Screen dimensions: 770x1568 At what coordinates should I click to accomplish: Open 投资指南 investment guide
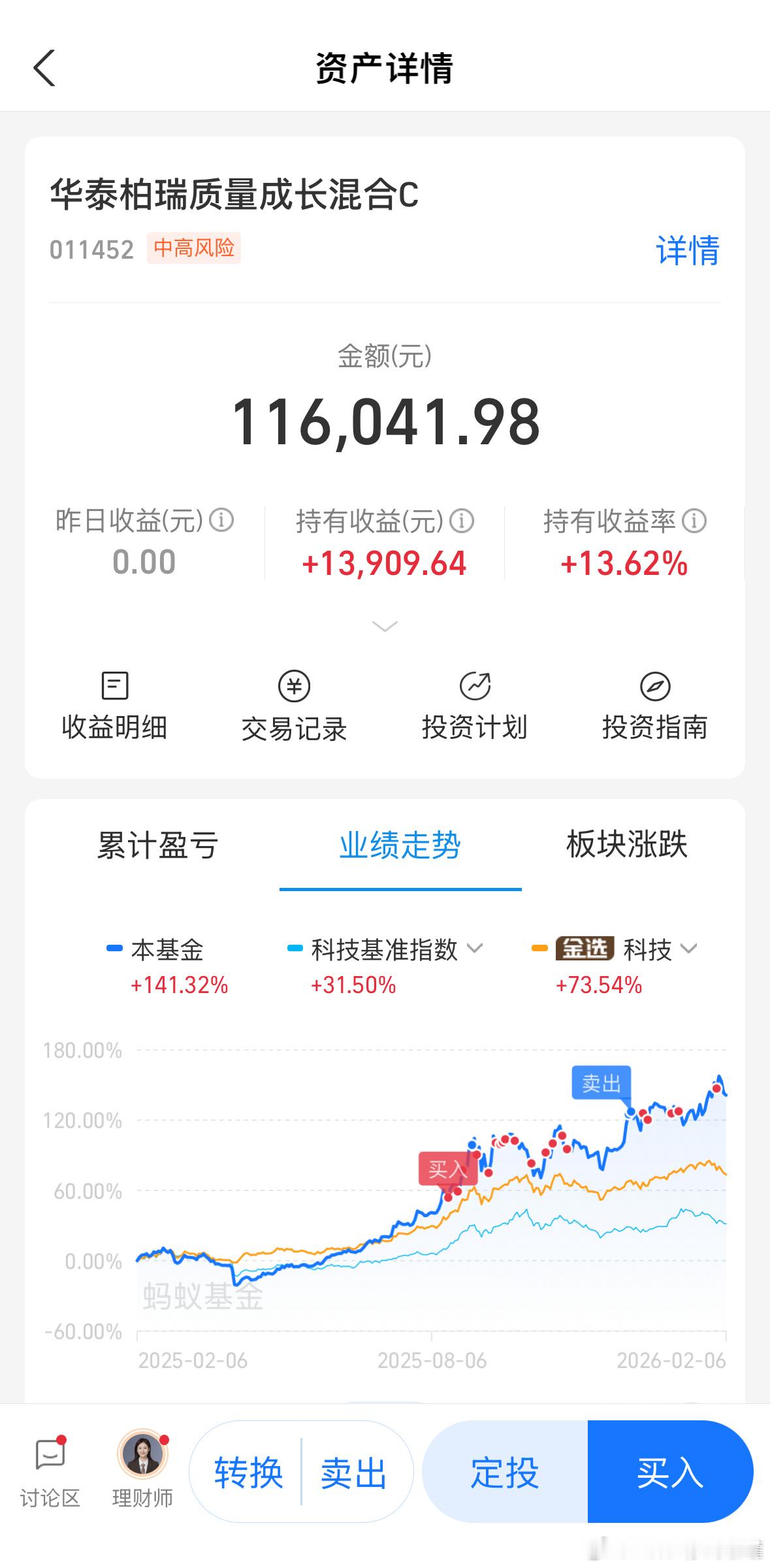click(656, 706)
